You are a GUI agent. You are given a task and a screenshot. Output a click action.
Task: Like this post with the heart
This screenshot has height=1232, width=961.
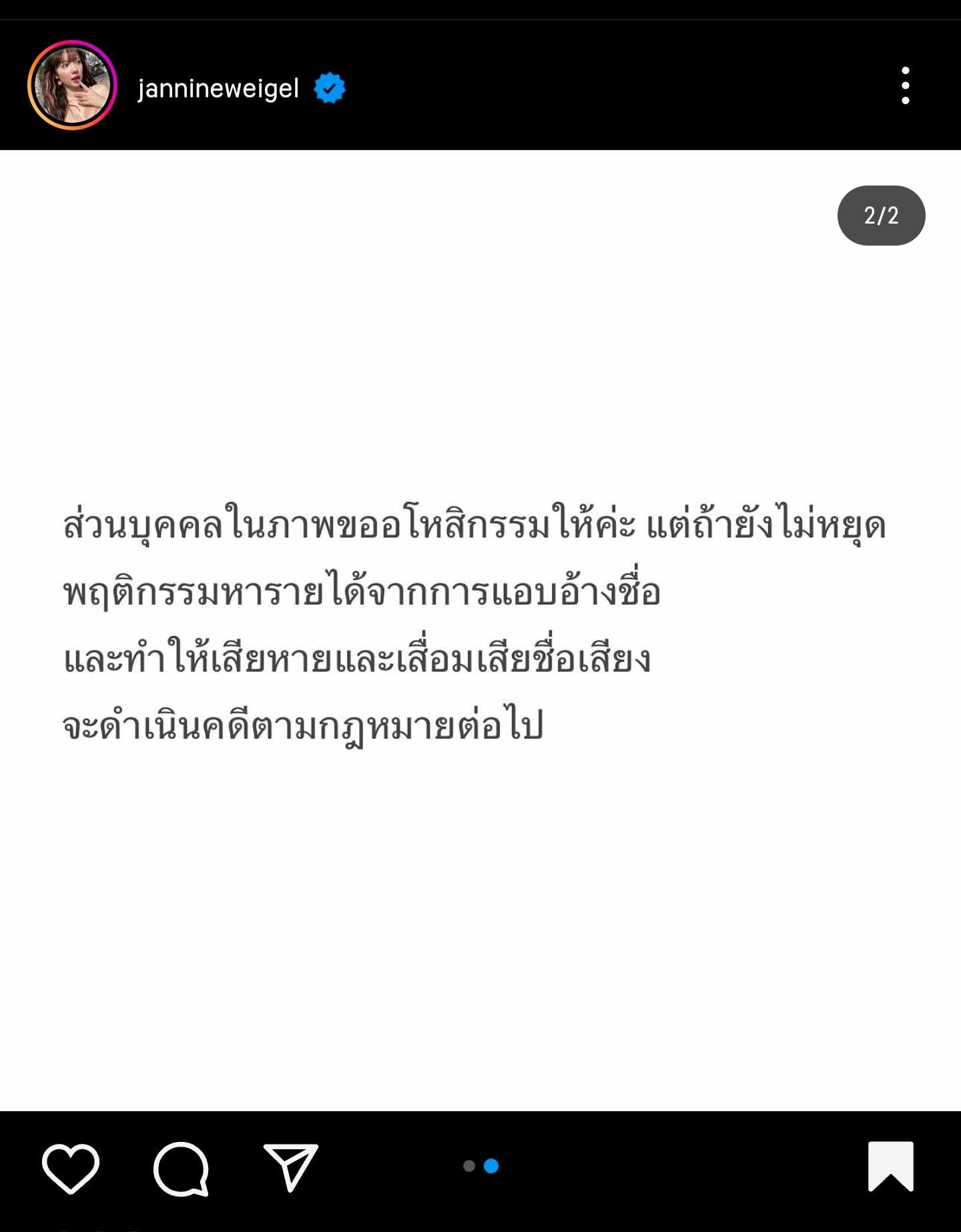[71, 1167]
